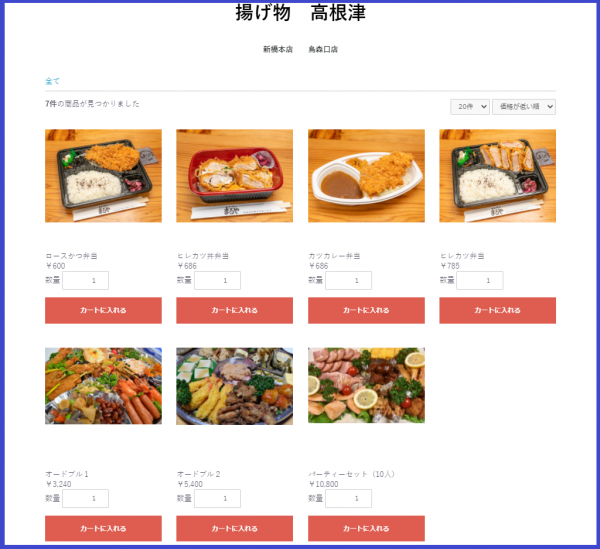This screenshot has height=549, width=600.
Task: View the オードブル1 product image
Action: click(103, 386)
